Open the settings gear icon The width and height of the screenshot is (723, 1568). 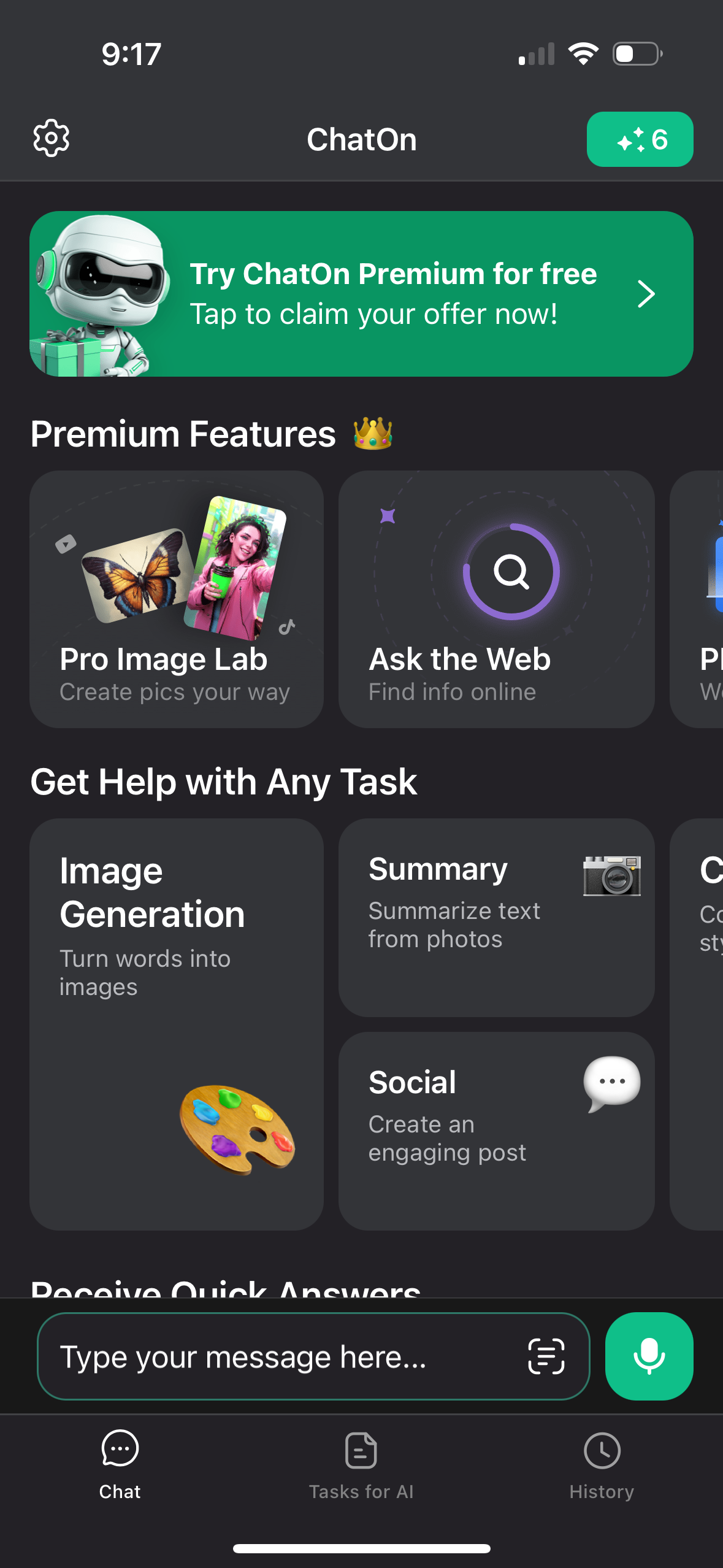[x=51, y=139]
